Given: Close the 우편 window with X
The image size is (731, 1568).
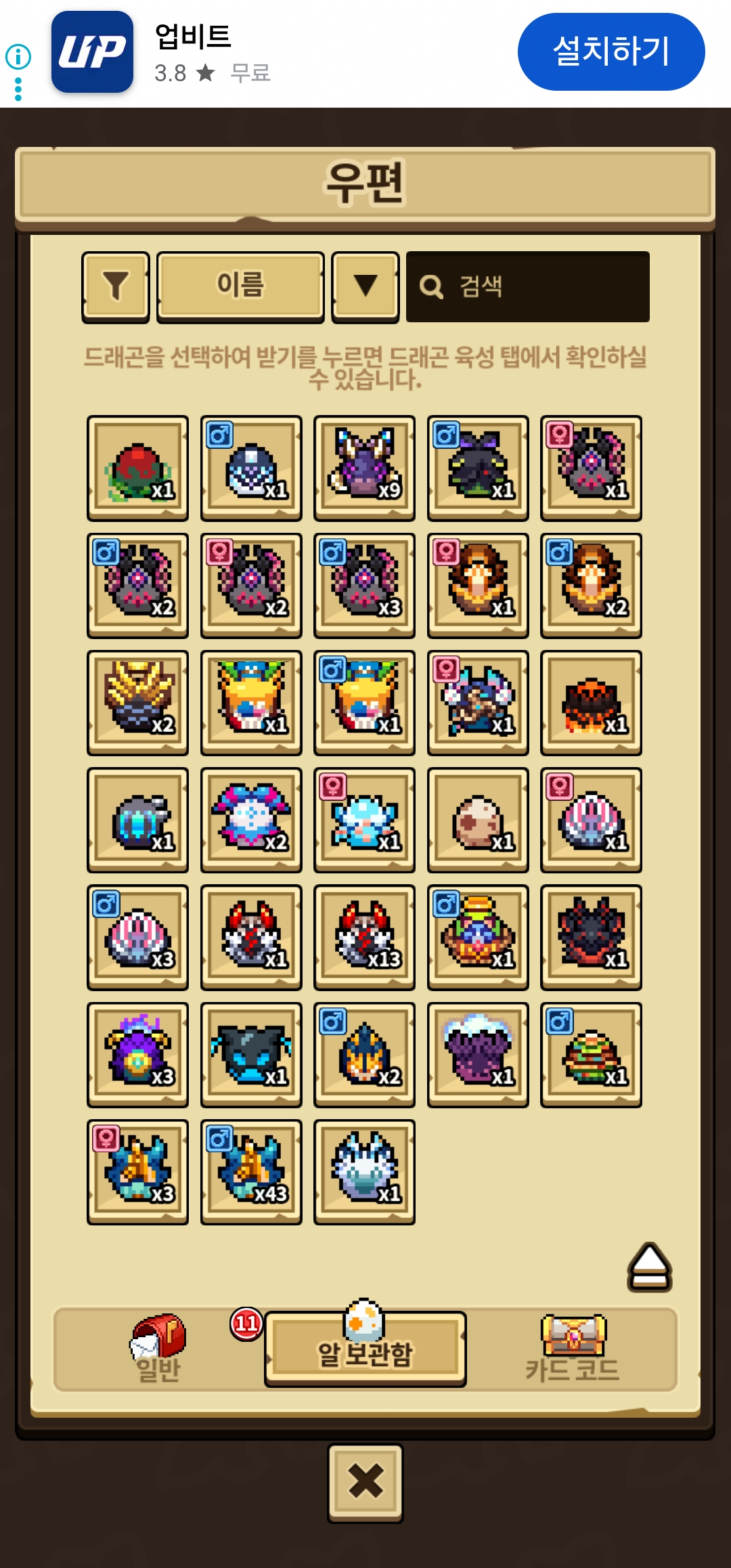Looking at the screenshot, I should point(365,1483).
